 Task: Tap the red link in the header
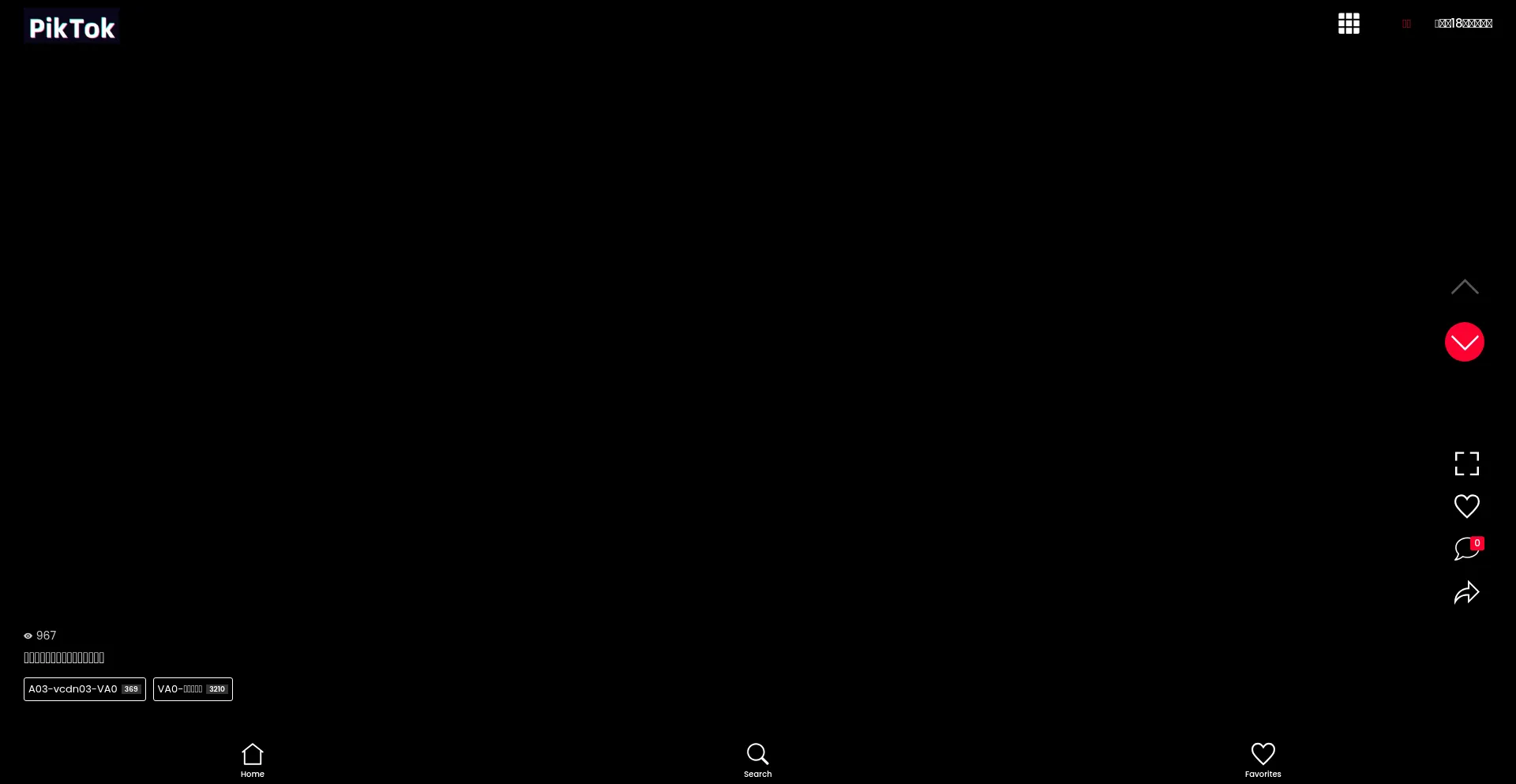[1406, 24]
